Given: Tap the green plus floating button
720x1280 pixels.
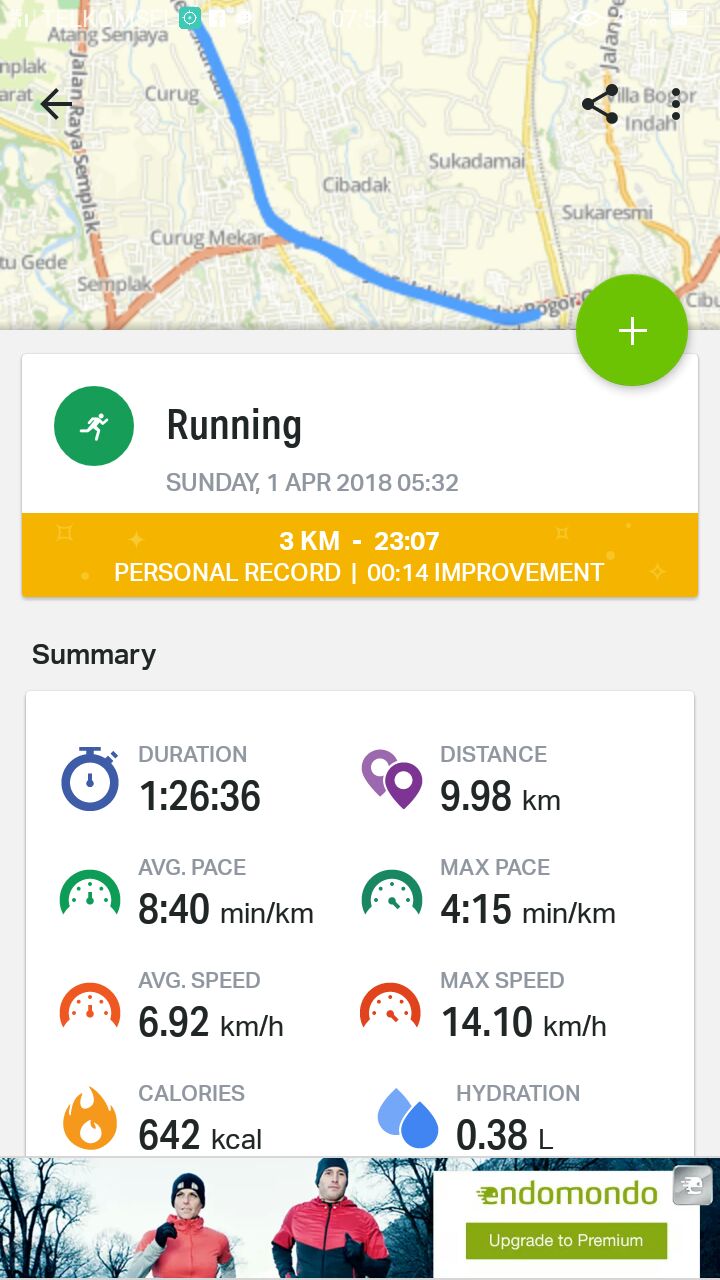Looking at the screenshot, I should [x=632, y=330].
